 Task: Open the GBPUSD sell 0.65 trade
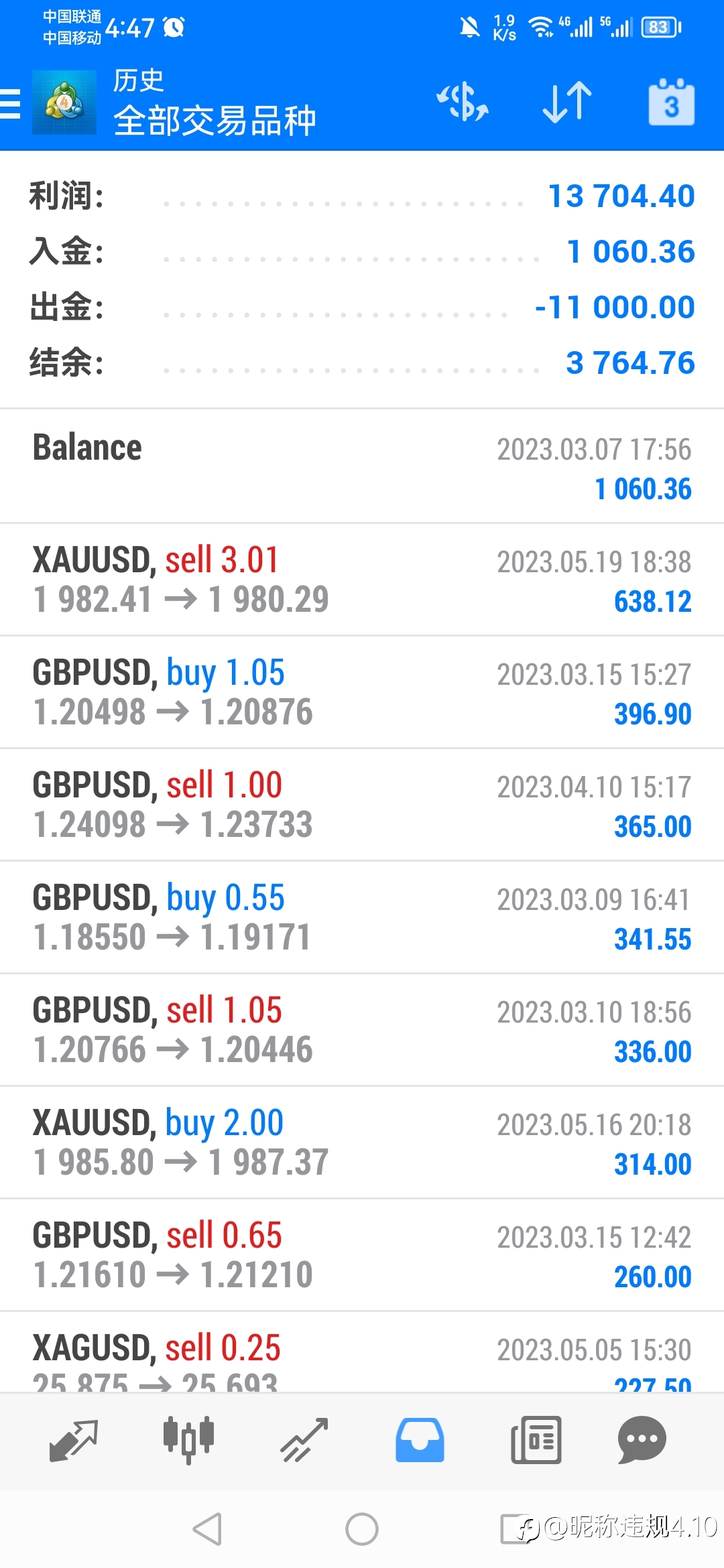point(362,1255)
